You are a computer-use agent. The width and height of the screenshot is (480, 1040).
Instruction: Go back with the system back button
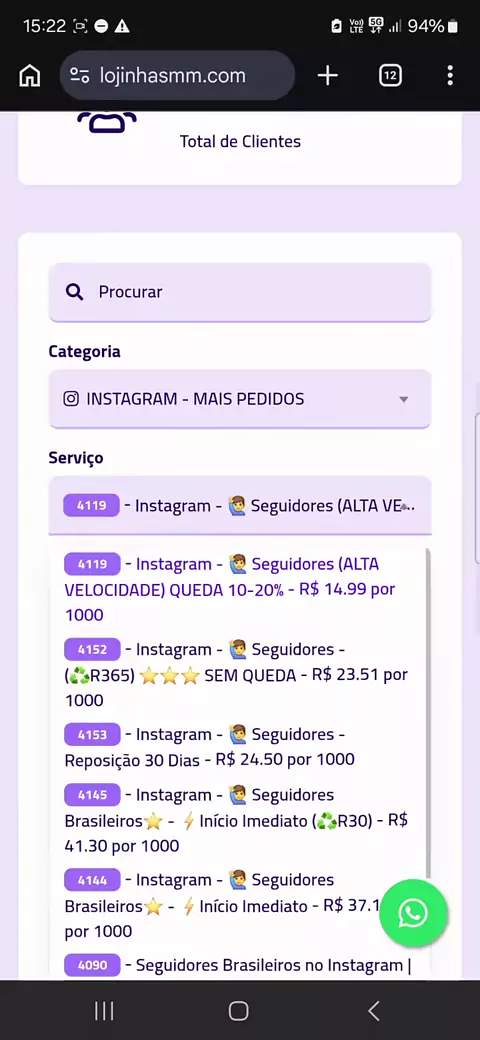373,1011
